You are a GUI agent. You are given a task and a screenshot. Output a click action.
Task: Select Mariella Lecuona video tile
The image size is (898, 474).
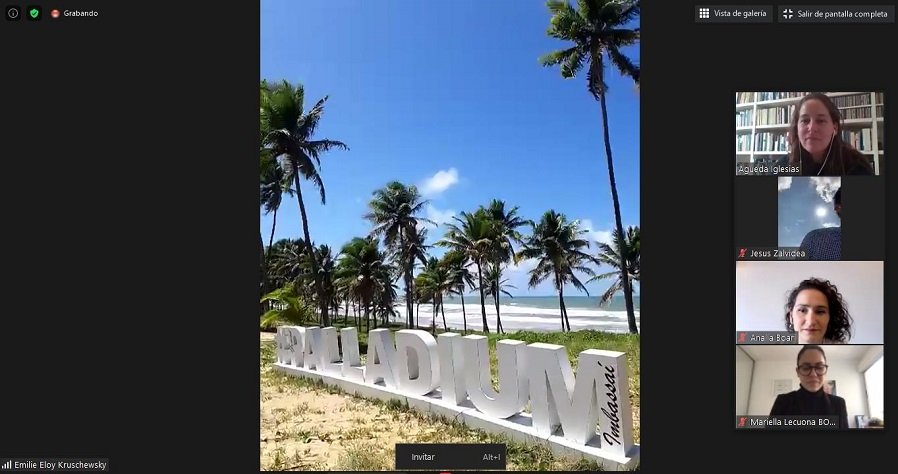[809, 386]
